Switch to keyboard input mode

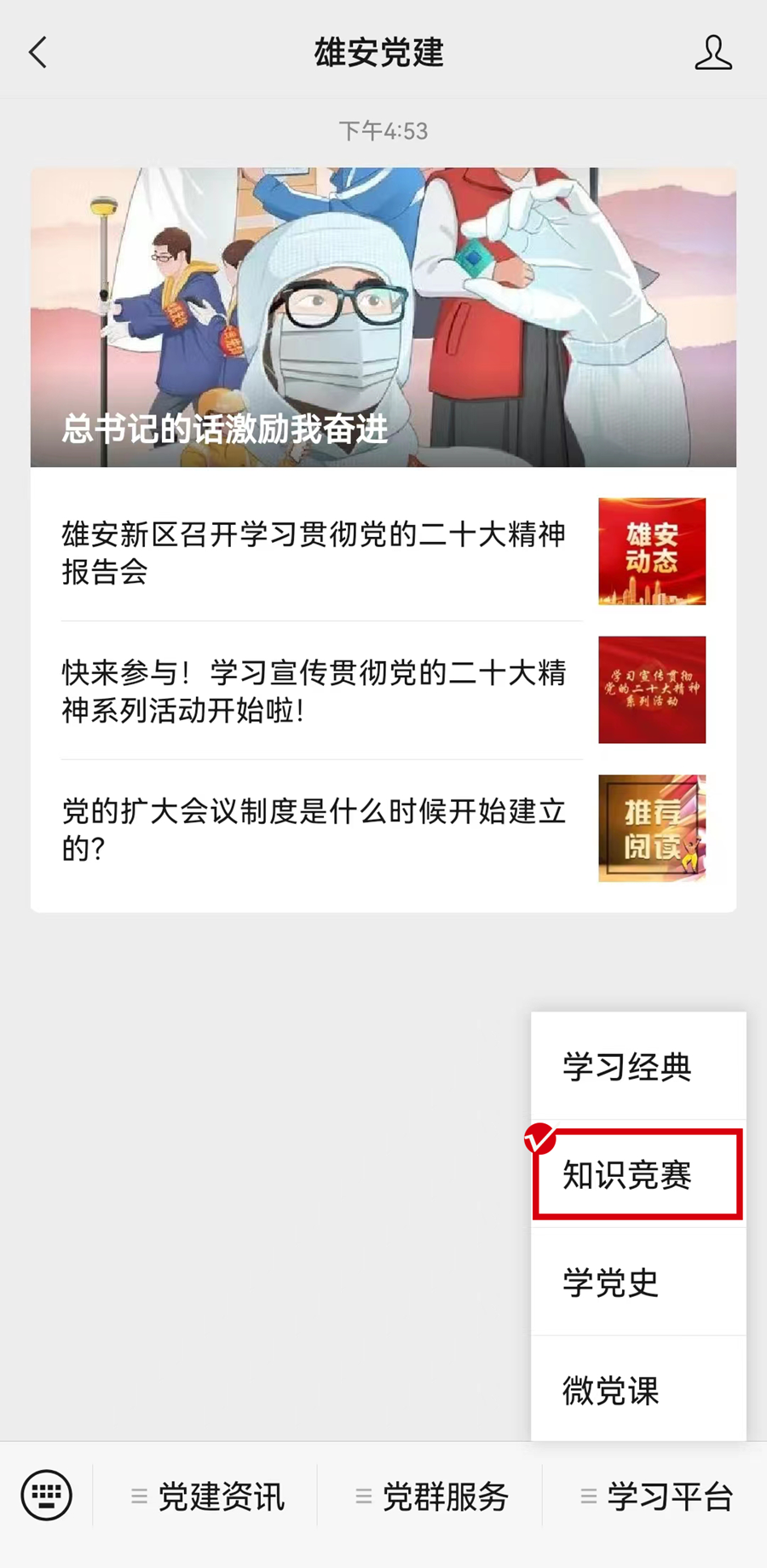(47, 1496)
